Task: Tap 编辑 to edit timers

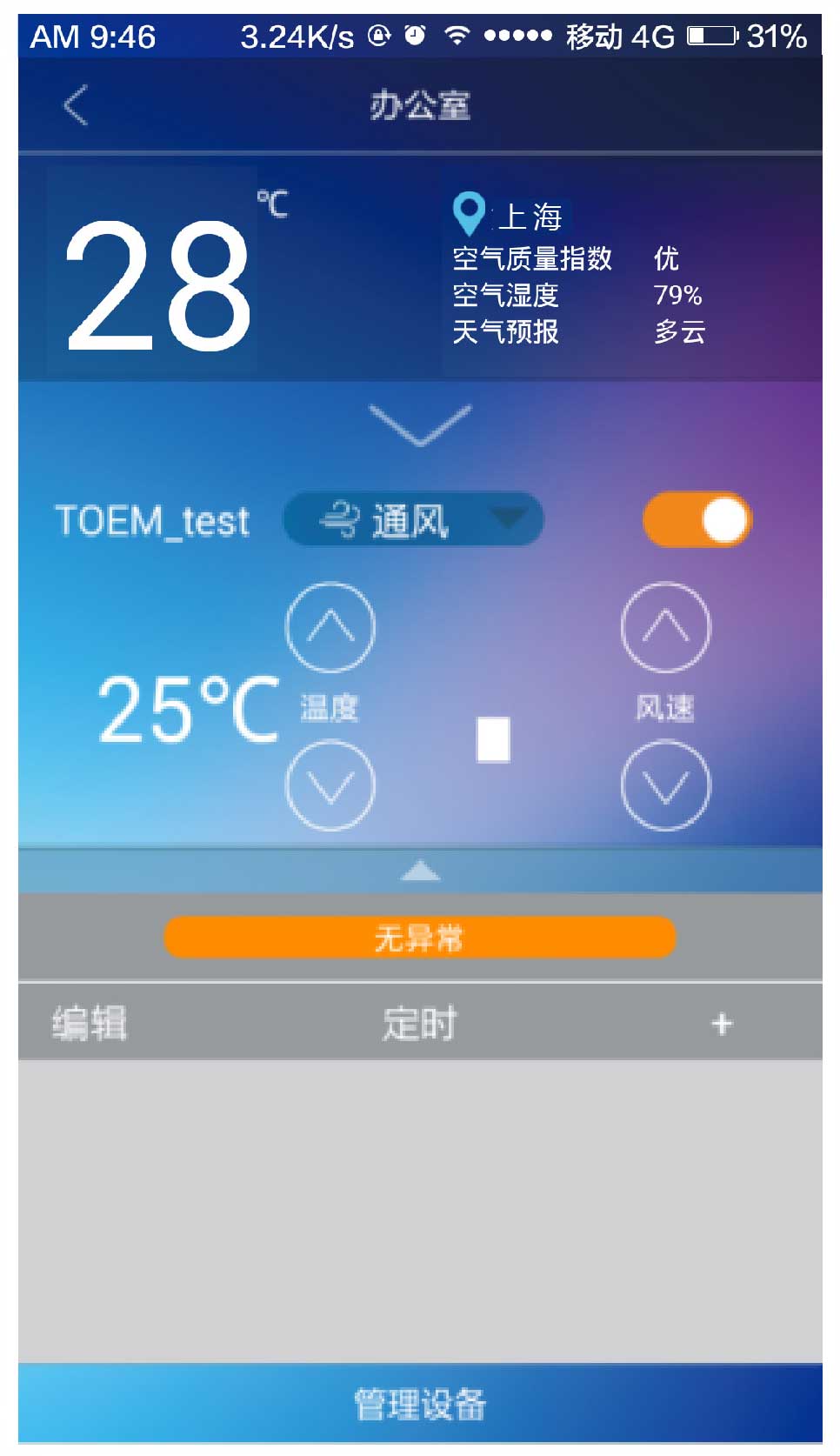Action: [90, 1023]
